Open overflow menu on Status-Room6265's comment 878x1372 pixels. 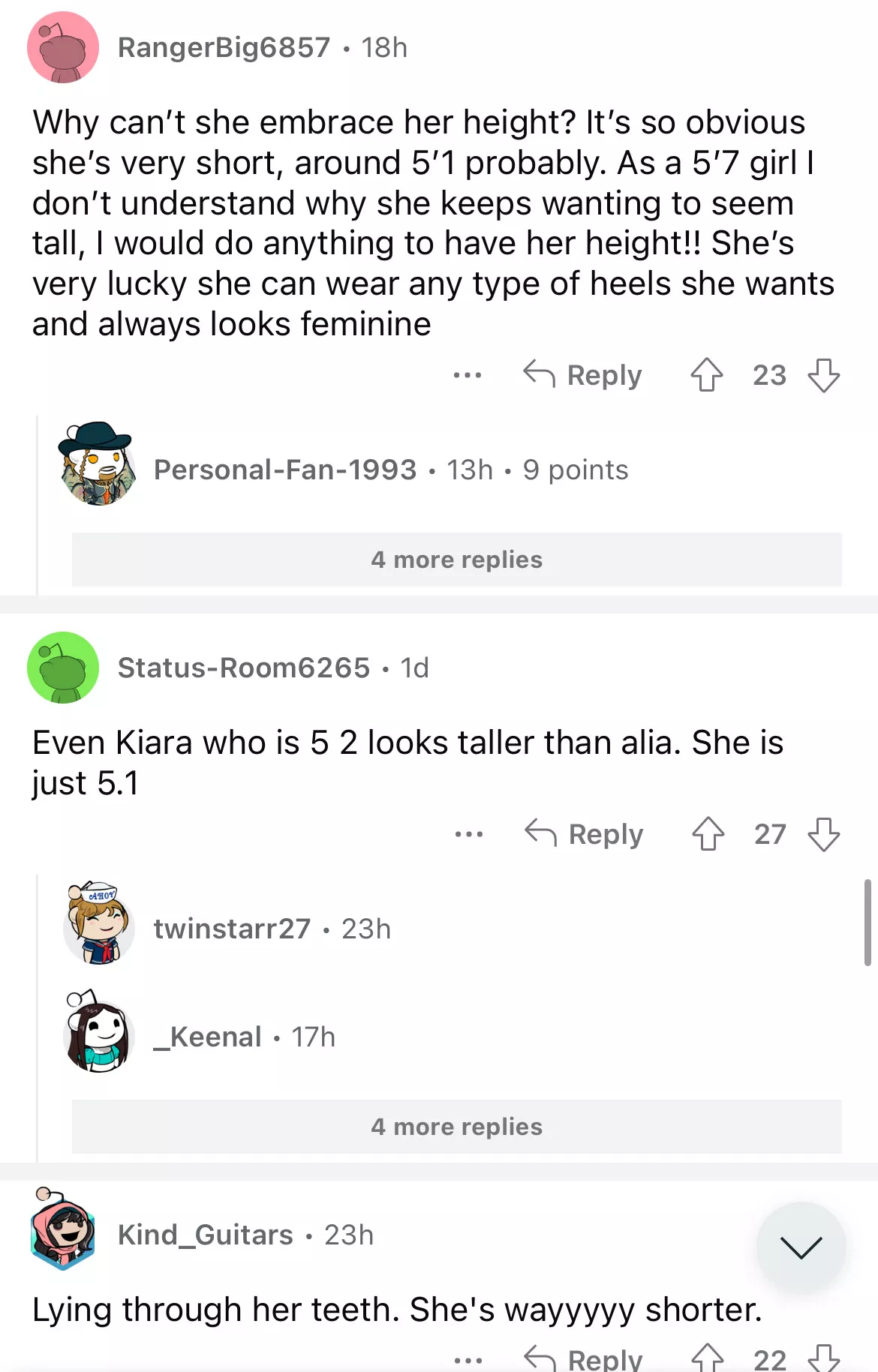click(469, 833)
